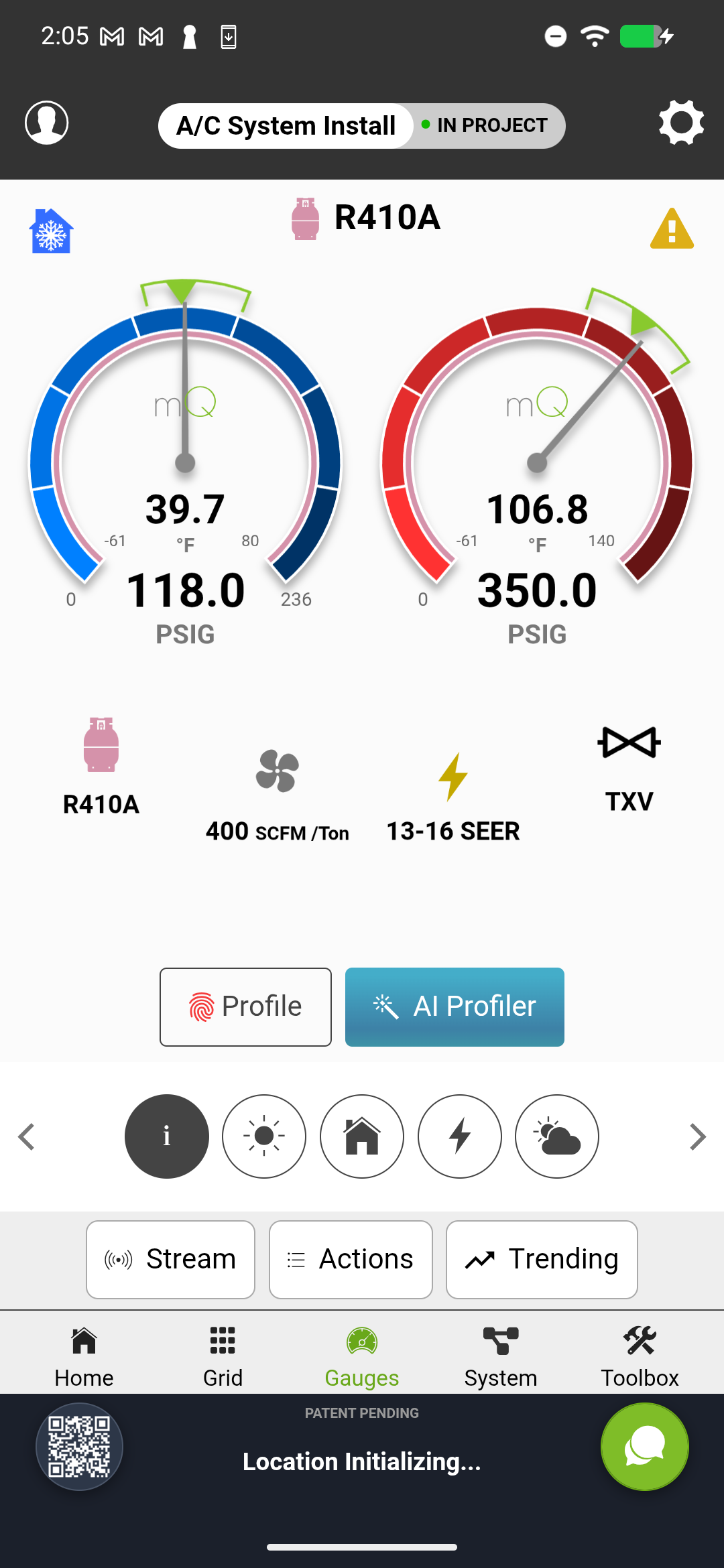
Task: Open the sun outdoor conditions icon
Action: tap(264, 1136)
